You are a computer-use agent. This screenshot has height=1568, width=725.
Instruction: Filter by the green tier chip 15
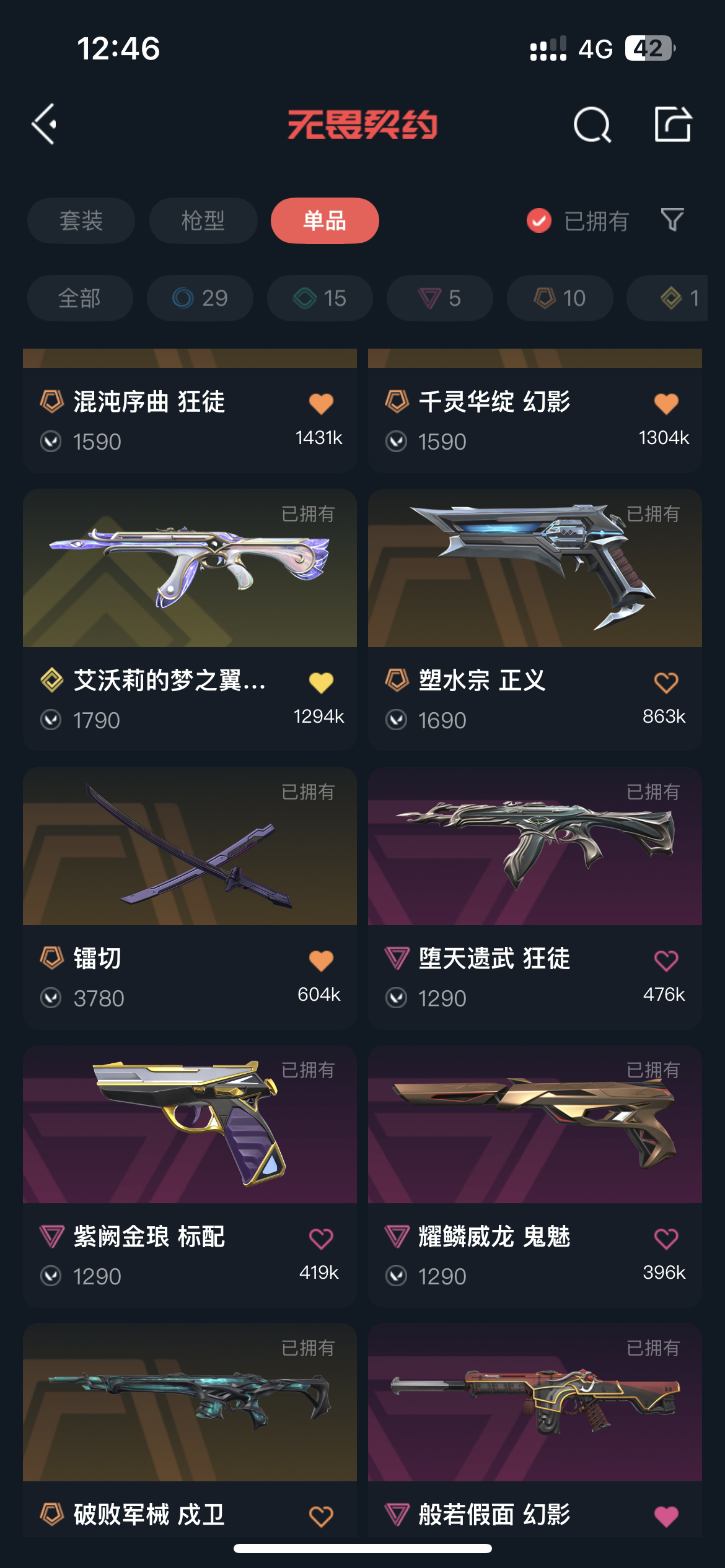click(x=320, y=298)
